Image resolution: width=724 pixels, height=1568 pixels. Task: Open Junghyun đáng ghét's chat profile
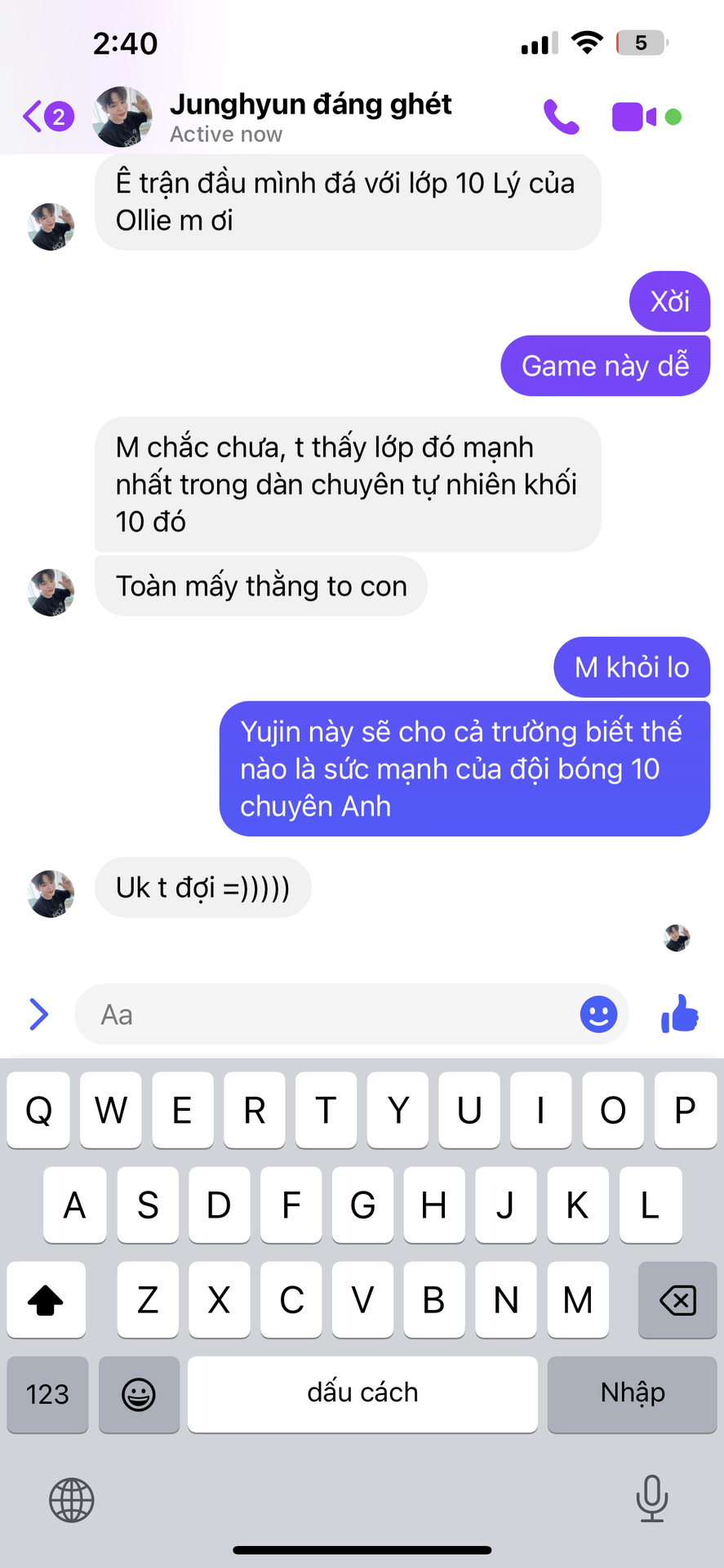coord(310,117)
